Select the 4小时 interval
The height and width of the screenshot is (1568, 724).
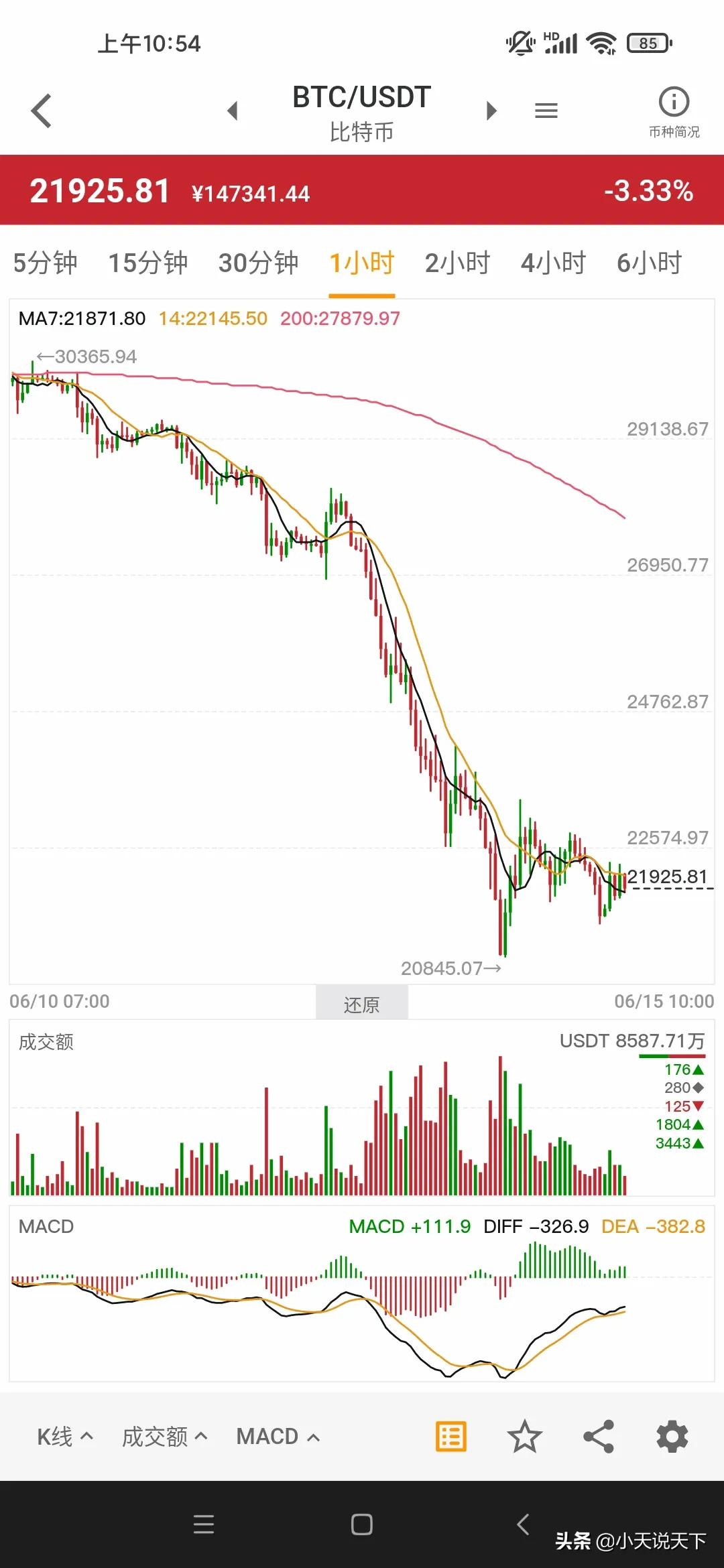tap(554, 263)
